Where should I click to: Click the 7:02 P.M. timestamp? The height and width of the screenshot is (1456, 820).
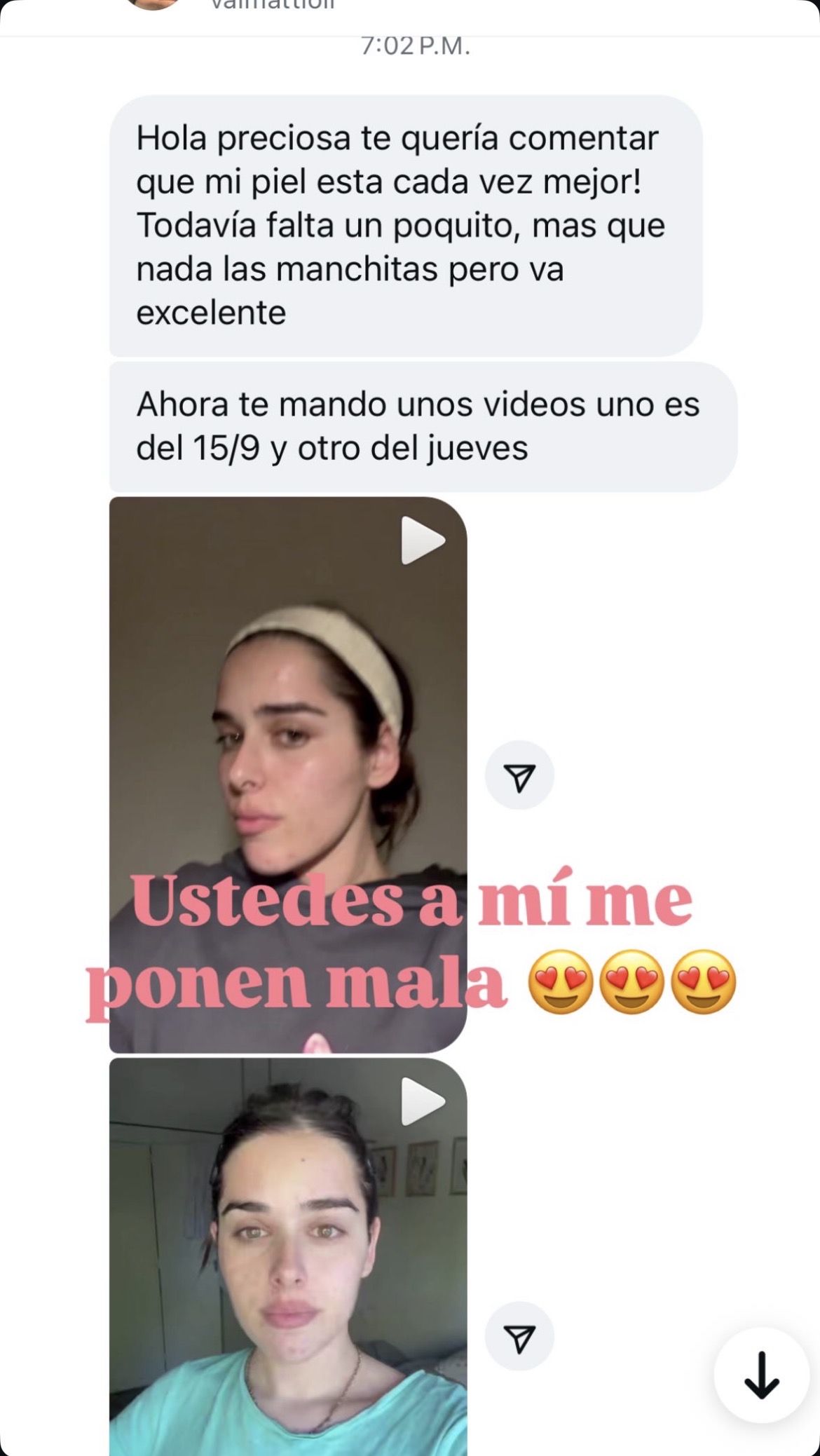click(x=418, y=44)
